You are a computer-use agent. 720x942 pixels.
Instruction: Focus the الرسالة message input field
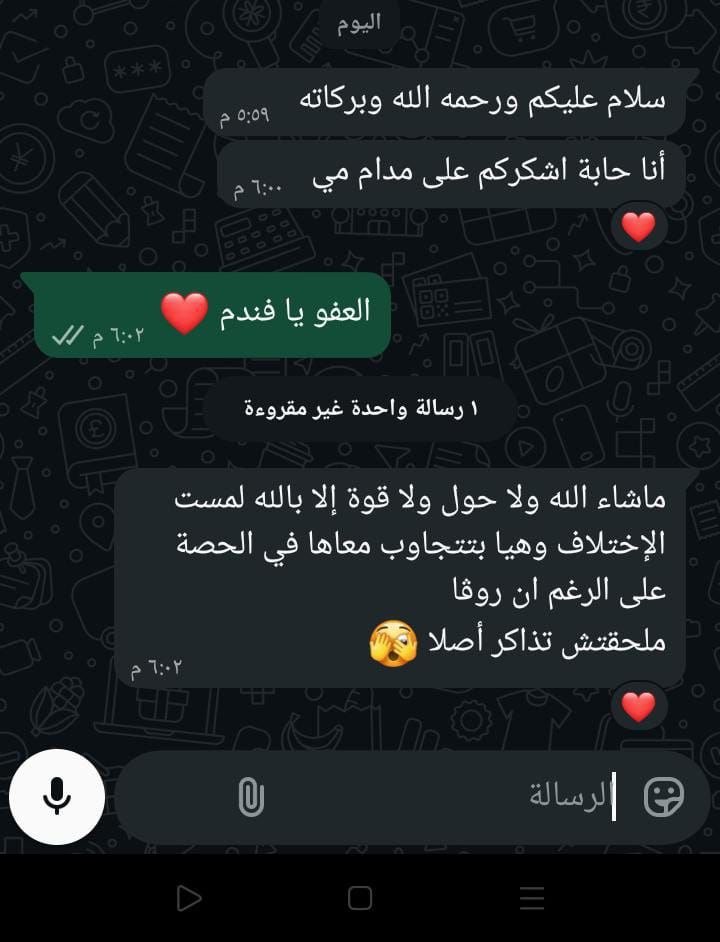click(450, 797)
